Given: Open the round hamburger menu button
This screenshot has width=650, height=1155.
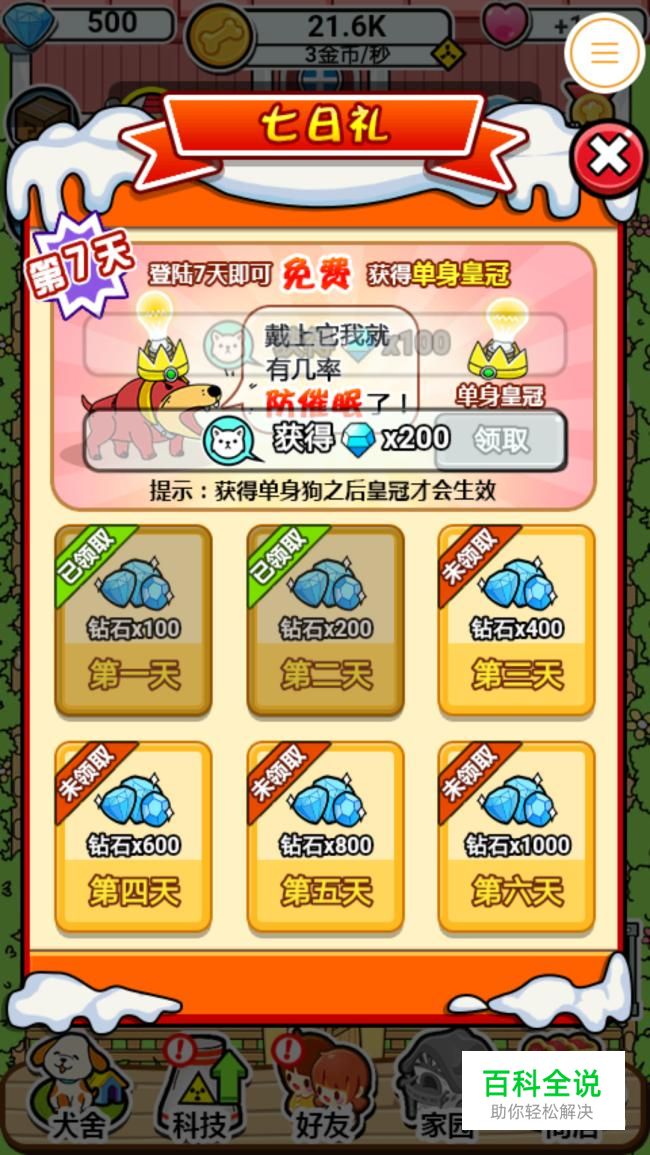Looking at the screenshot, I should click(604, 53).
